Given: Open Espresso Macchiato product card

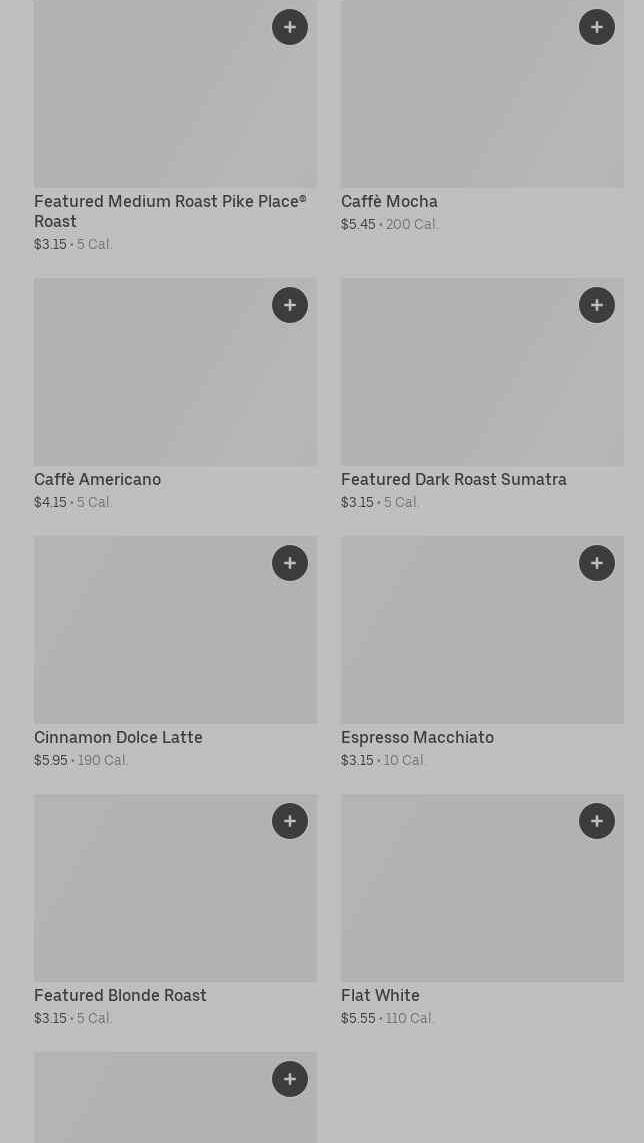Looking at the screenshot, I should click(x=482, y=652).
